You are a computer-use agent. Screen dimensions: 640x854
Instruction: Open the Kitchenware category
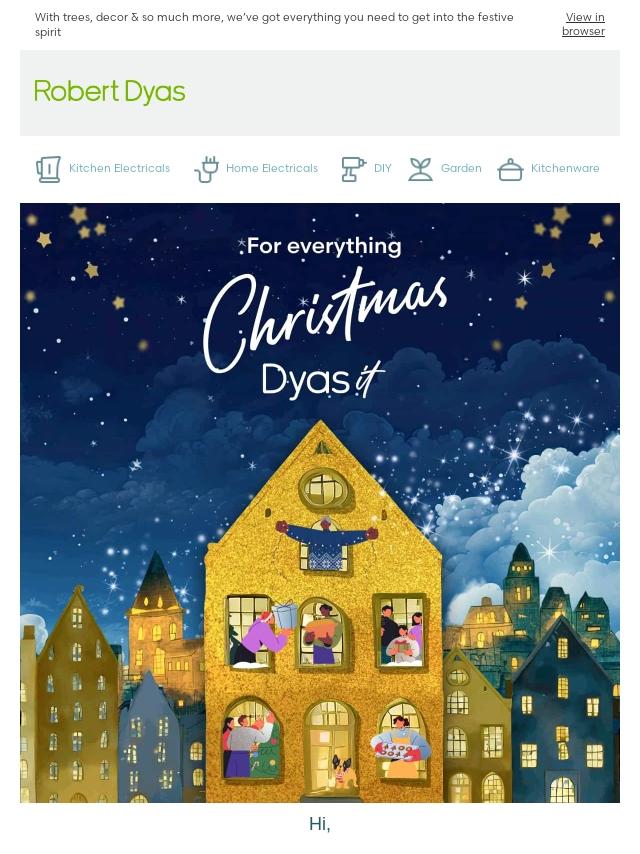tap(549, 169)
